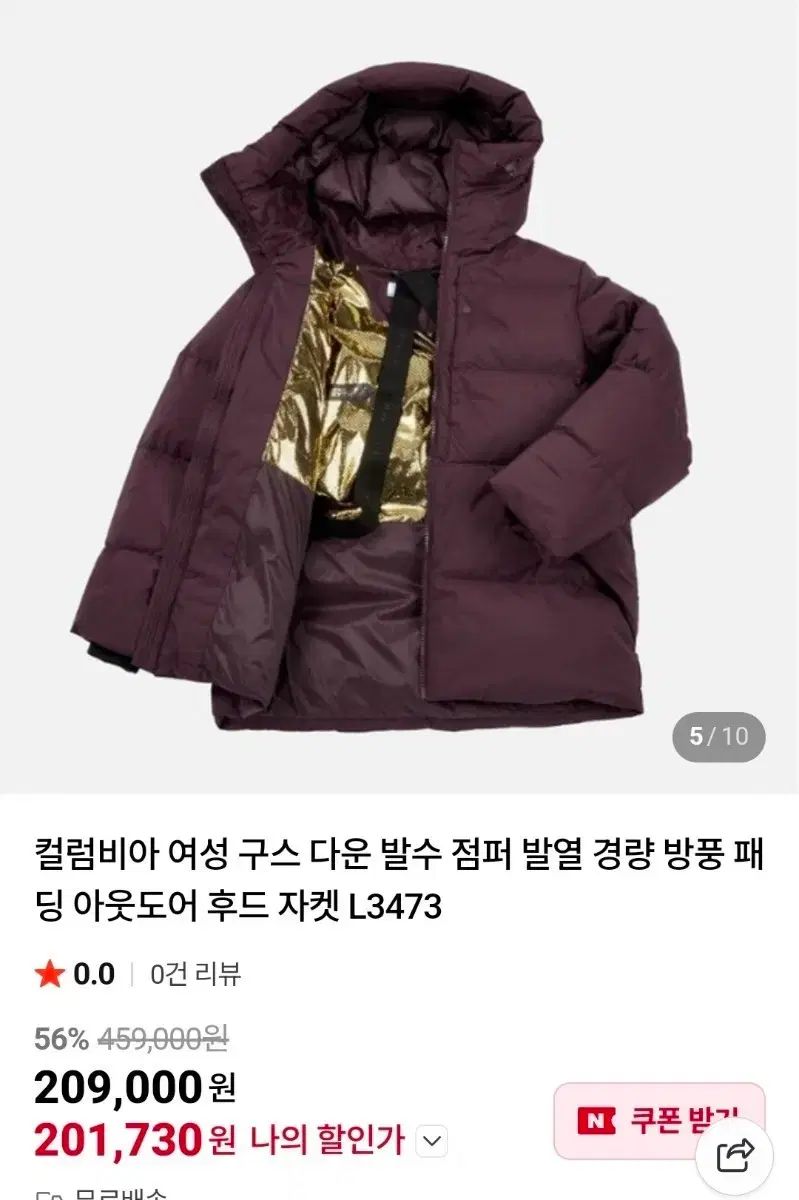
Task: Open the burgundy jacket product photo
Action: point(400,400)
